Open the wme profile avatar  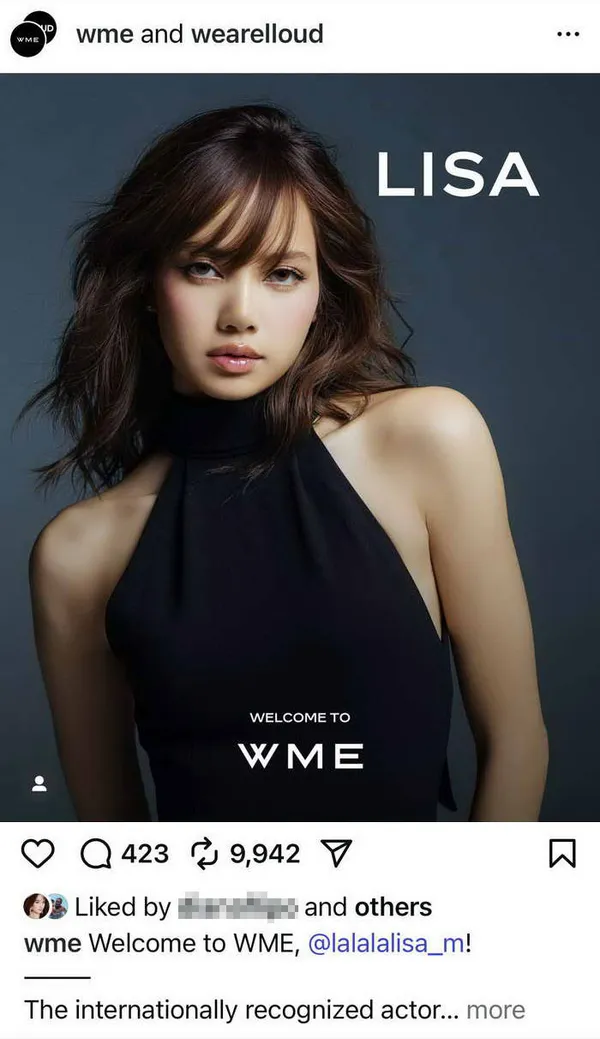(x=30, y=35)
